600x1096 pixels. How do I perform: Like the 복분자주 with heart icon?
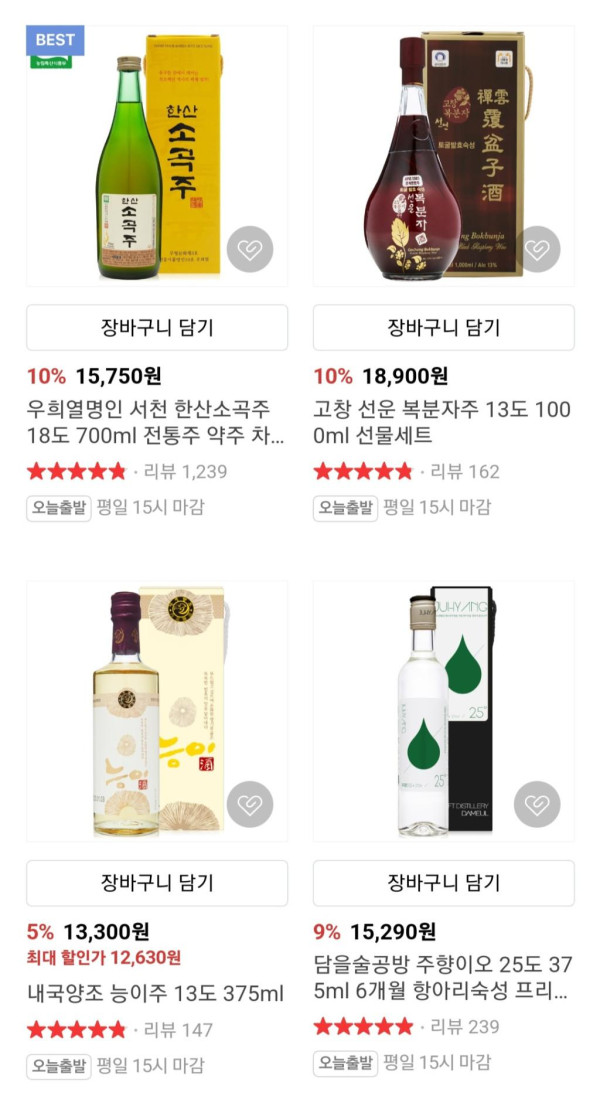coord(537,250)
